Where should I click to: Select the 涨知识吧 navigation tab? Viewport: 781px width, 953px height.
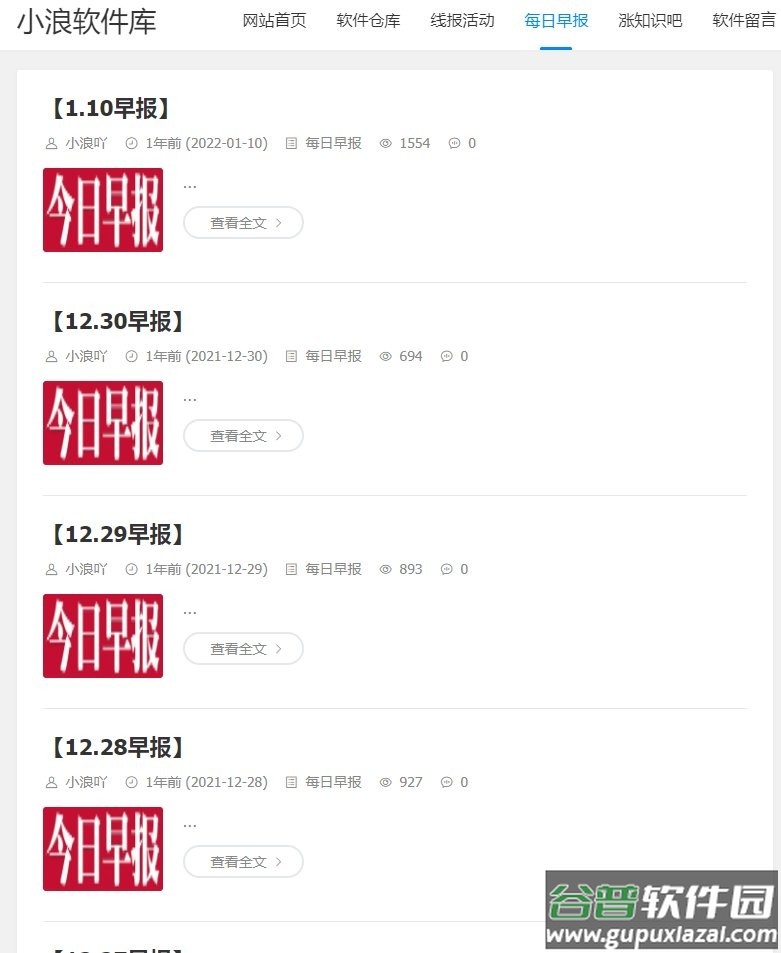pyautogui.click(x=650, y=20)
